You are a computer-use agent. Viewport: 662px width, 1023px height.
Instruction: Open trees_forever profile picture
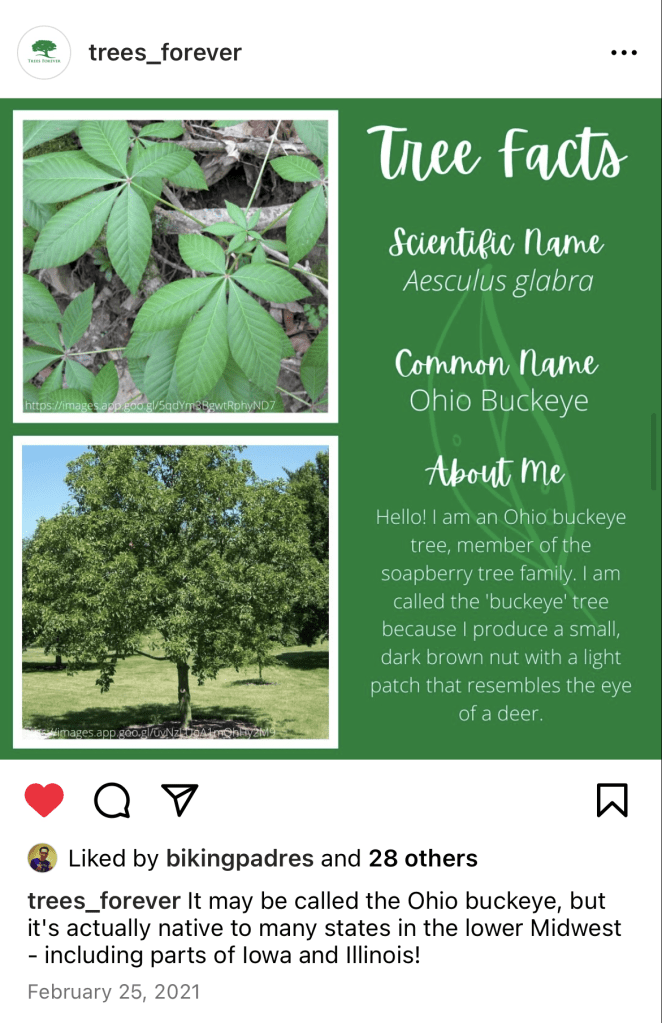click(44, 52)
